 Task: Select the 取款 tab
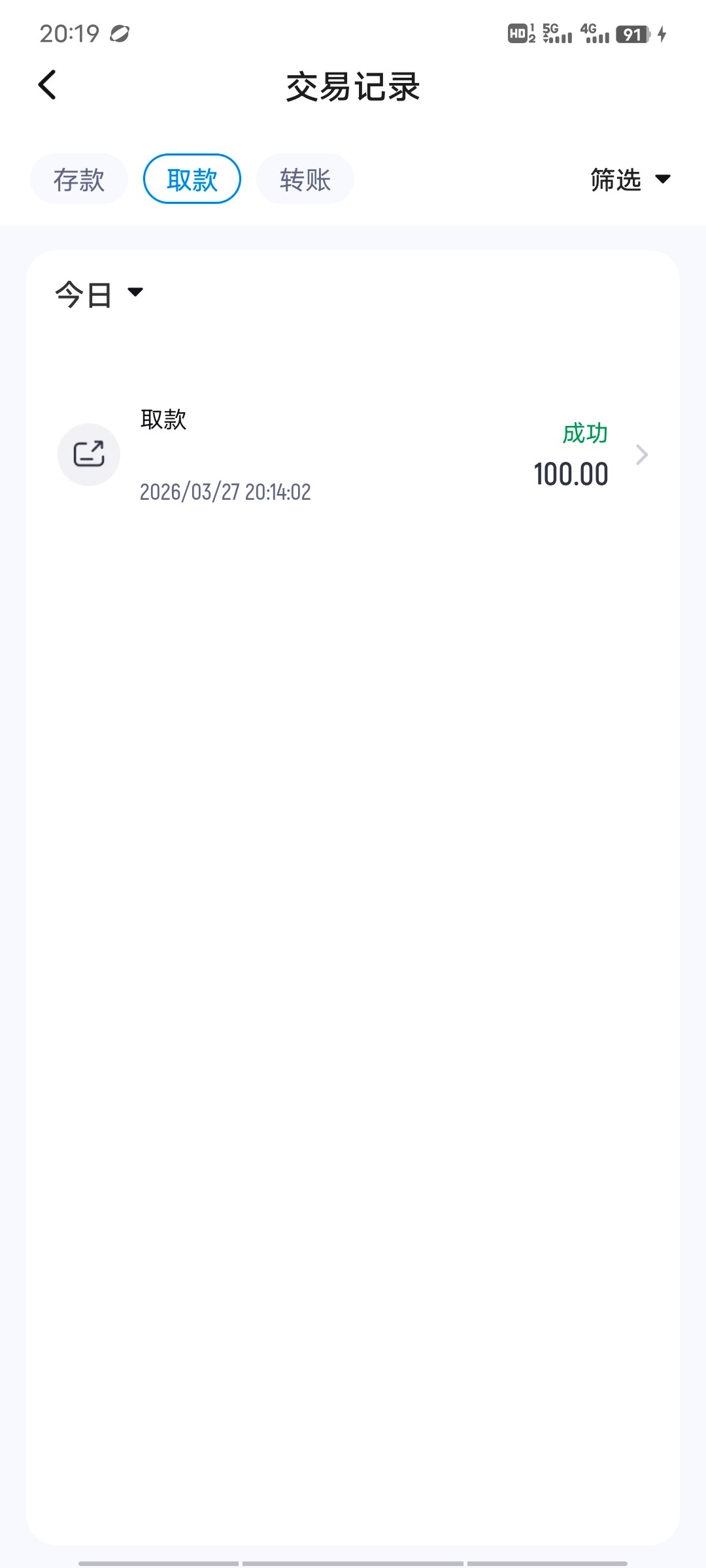click(x=192, y=179)
